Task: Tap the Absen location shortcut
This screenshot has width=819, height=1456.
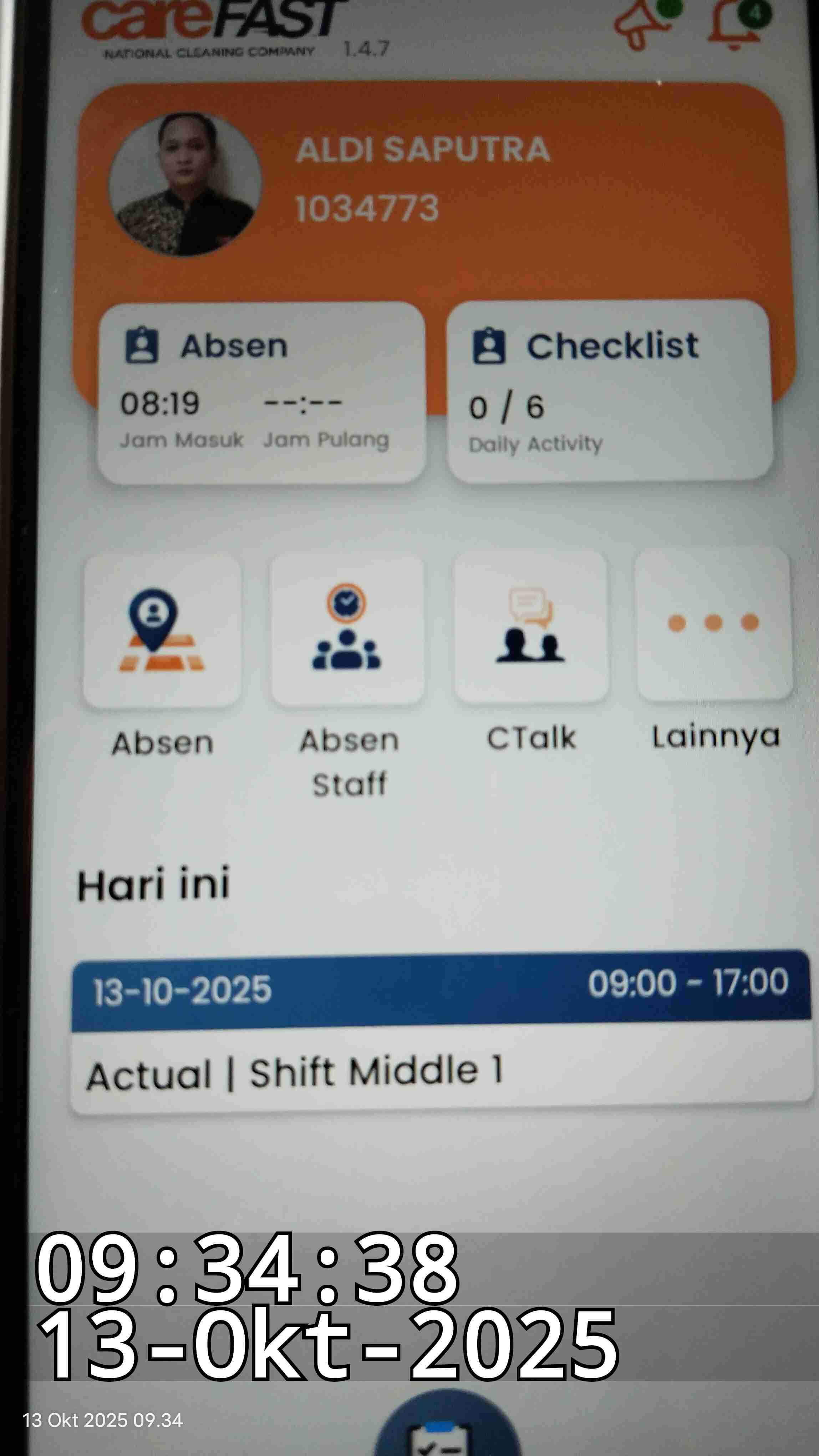Action: pos(162,630)
